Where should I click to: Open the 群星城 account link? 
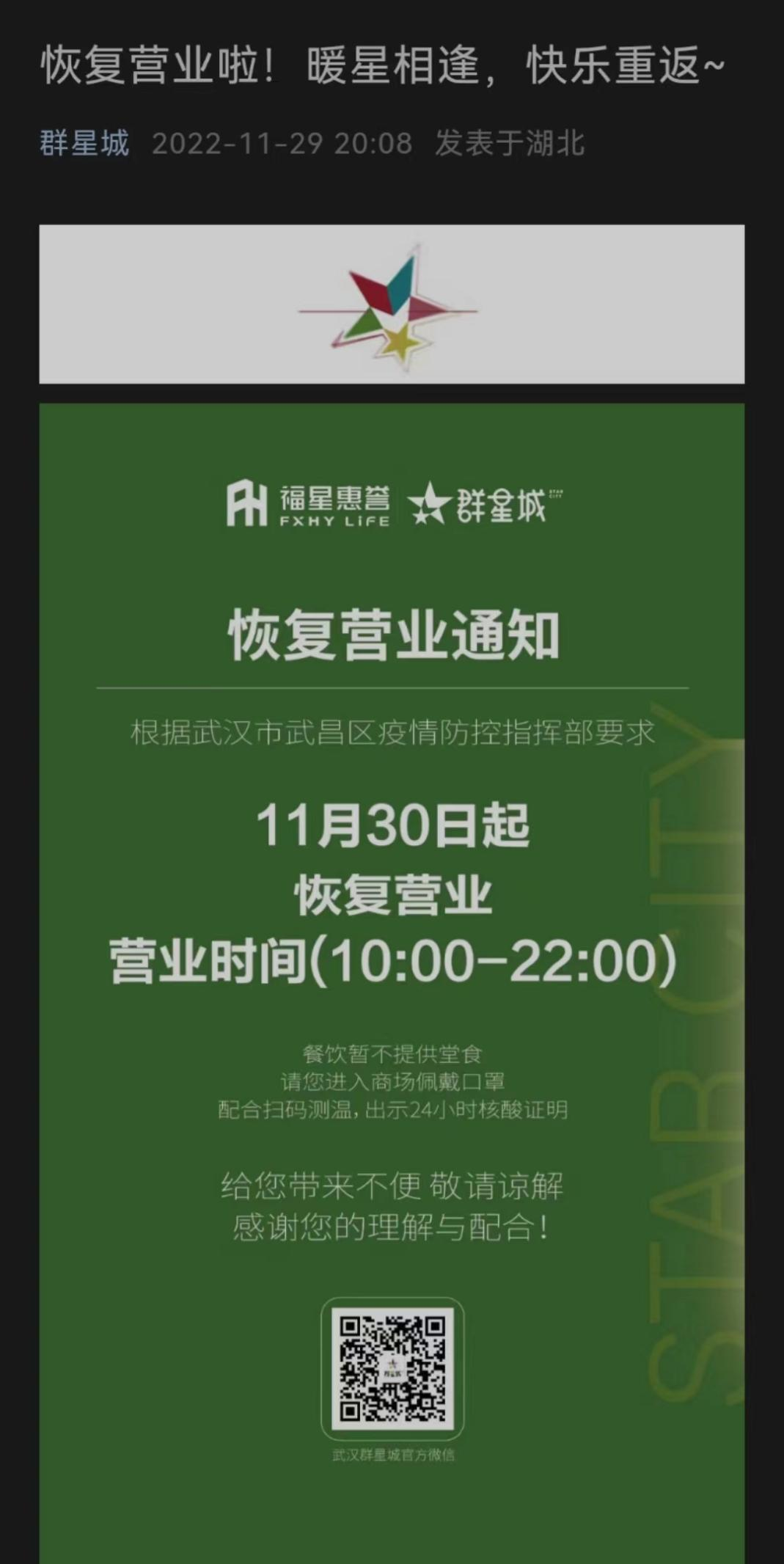pyautogui.click(x=84, y=143)
